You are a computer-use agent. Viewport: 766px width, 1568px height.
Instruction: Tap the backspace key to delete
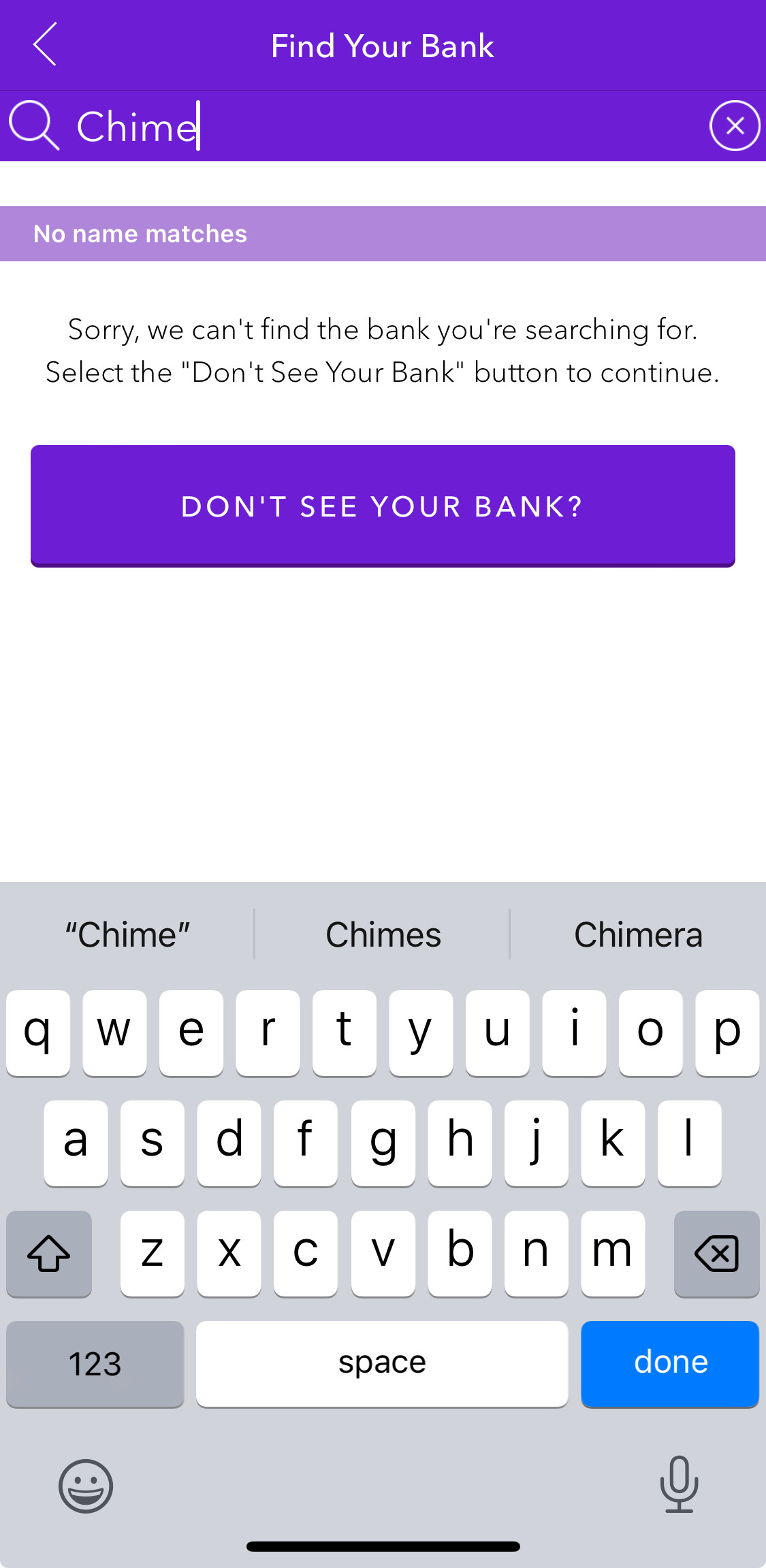pos(716,1253)
